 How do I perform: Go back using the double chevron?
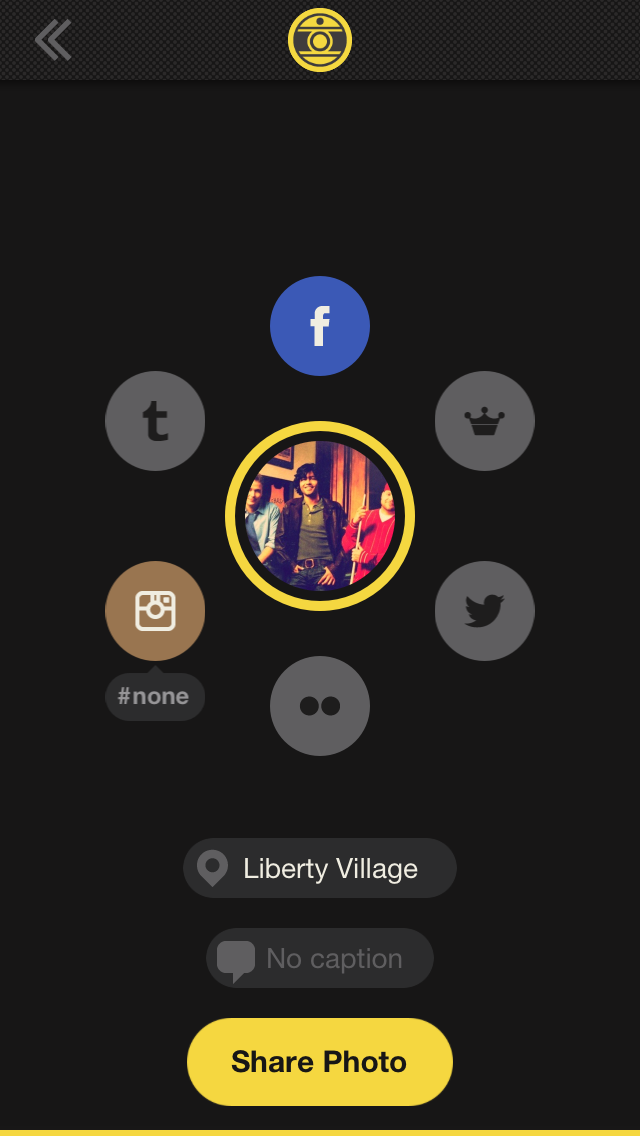(53, 41)
